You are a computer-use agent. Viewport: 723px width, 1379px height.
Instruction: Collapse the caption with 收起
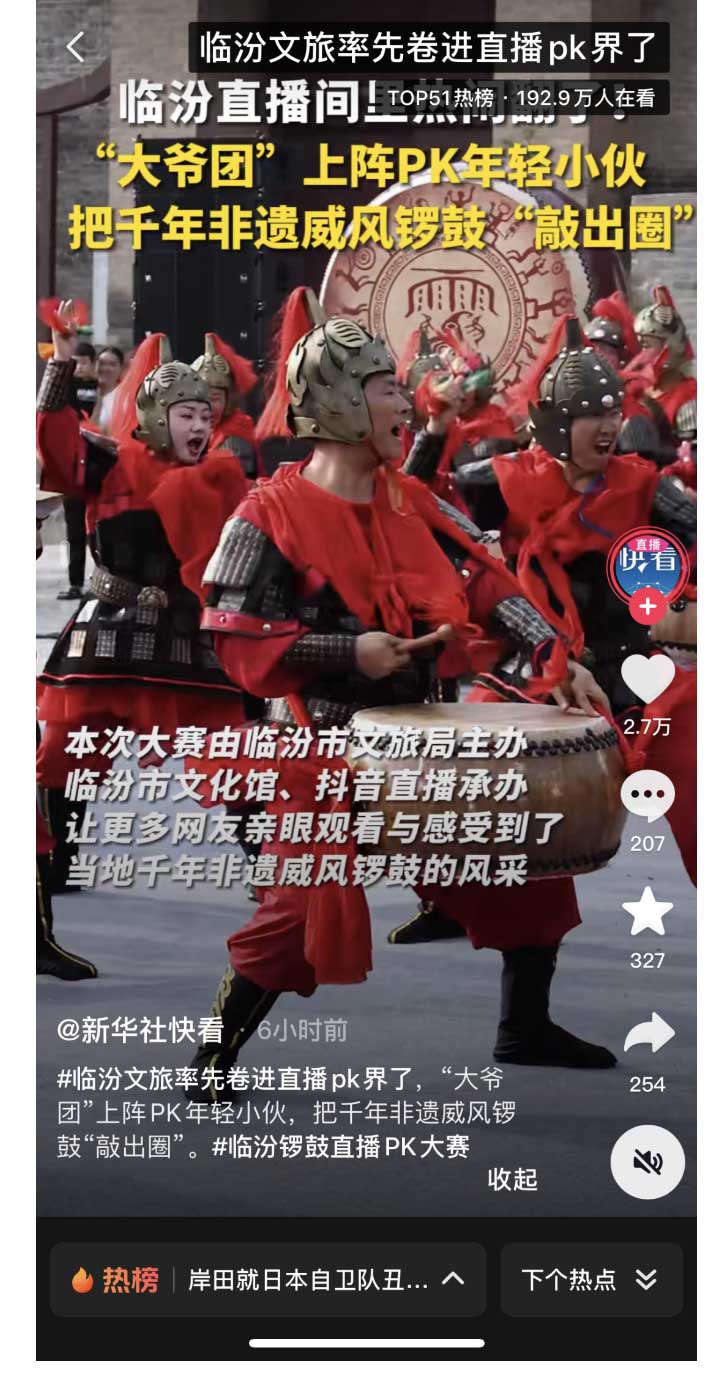tap(512, 1179)
